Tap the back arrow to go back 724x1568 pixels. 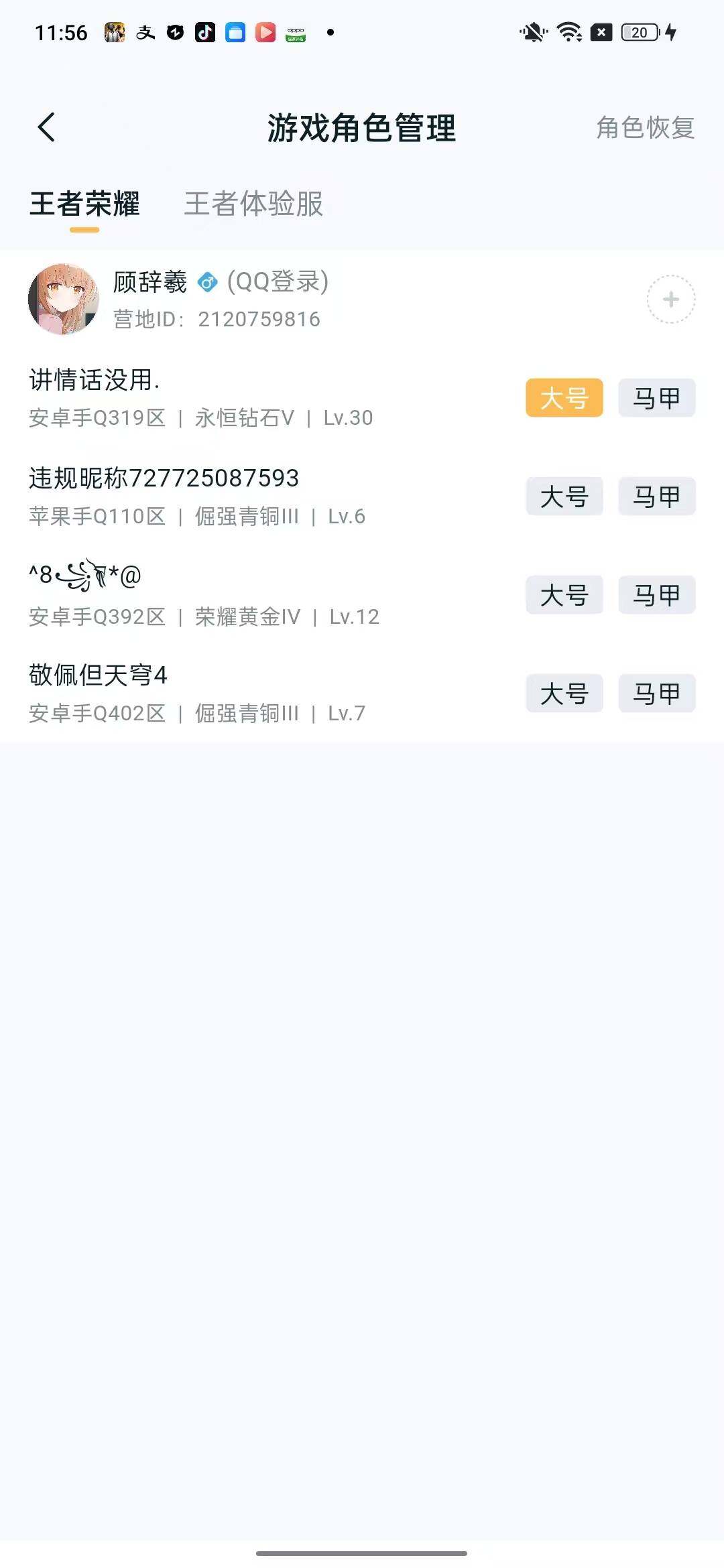tap(47, 127)
